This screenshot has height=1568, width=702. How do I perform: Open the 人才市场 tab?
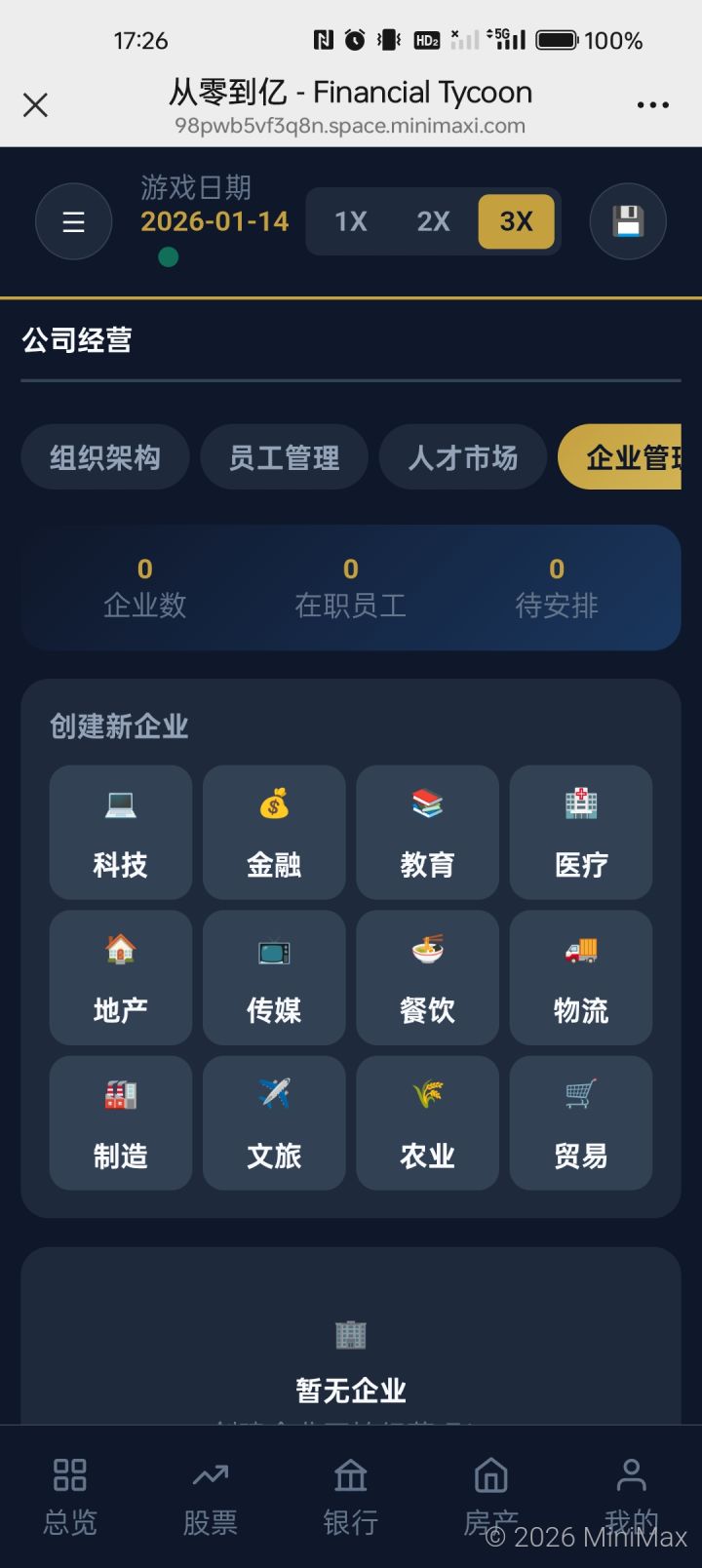point(463,457)
